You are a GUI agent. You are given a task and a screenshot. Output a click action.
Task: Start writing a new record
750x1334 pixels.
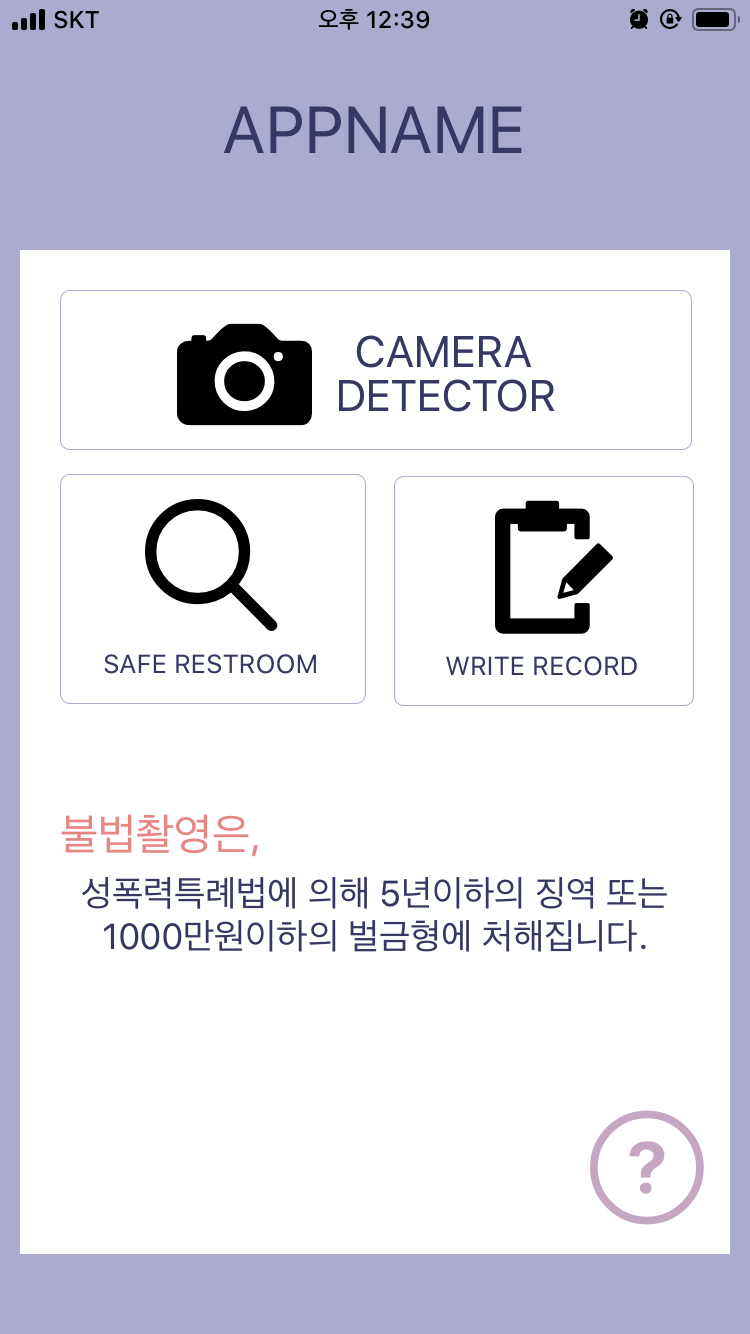544,588
